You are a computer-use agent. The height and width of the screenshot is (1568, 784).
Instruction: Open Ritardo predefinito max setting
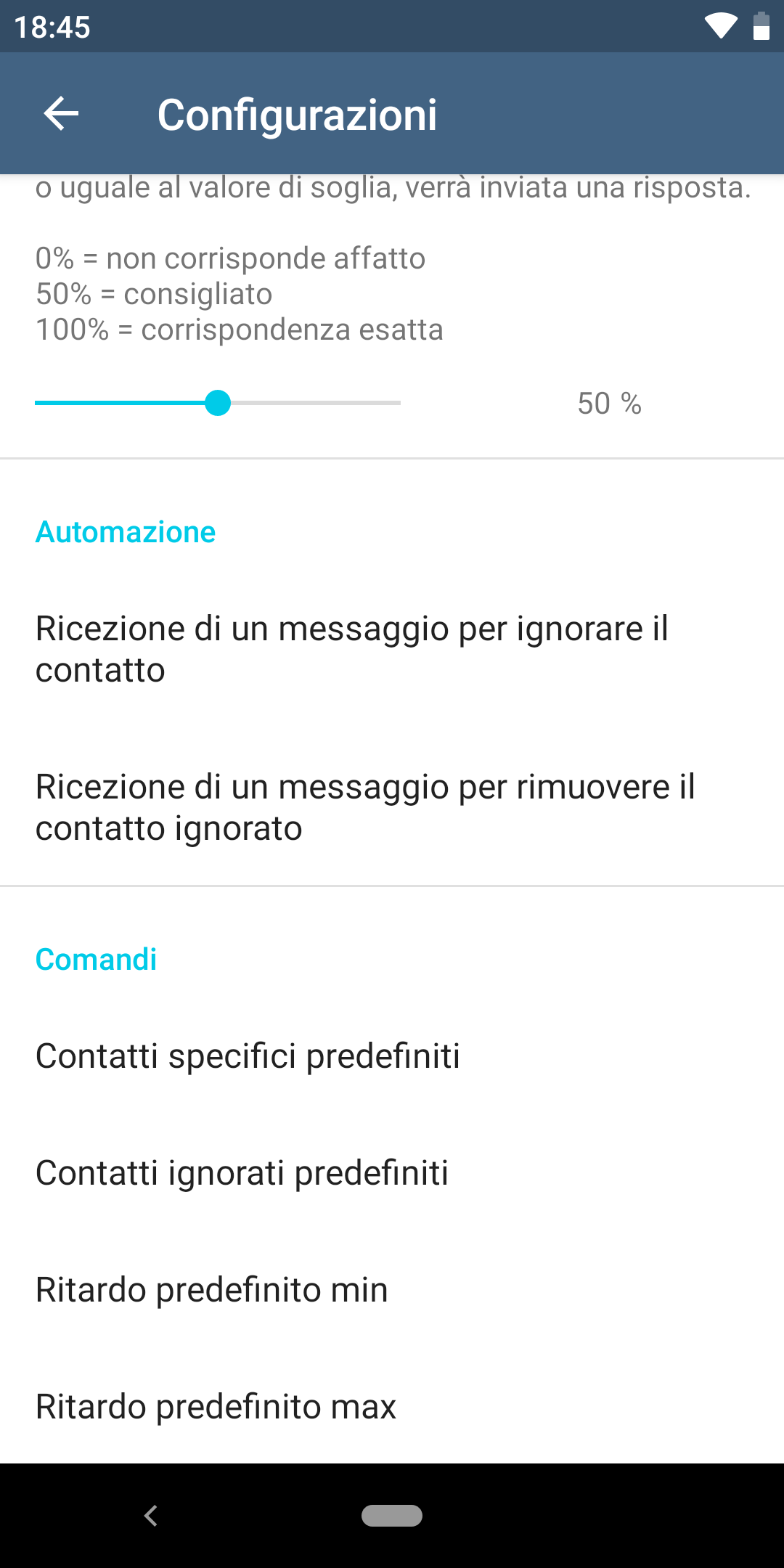point(392,1406)
